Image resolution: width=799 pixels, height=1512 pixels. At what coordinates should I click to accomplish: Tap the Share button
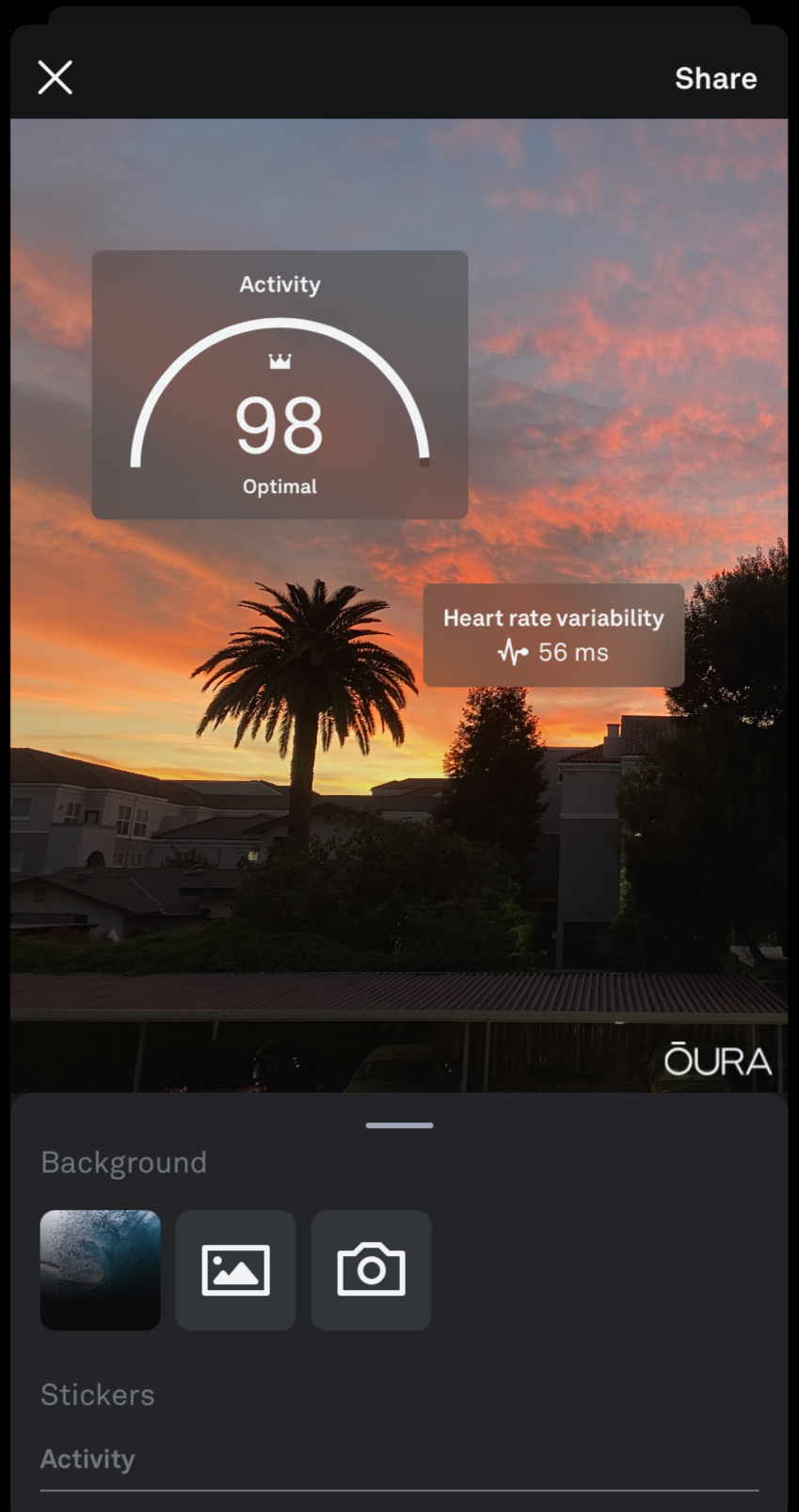tap(715, 78)
